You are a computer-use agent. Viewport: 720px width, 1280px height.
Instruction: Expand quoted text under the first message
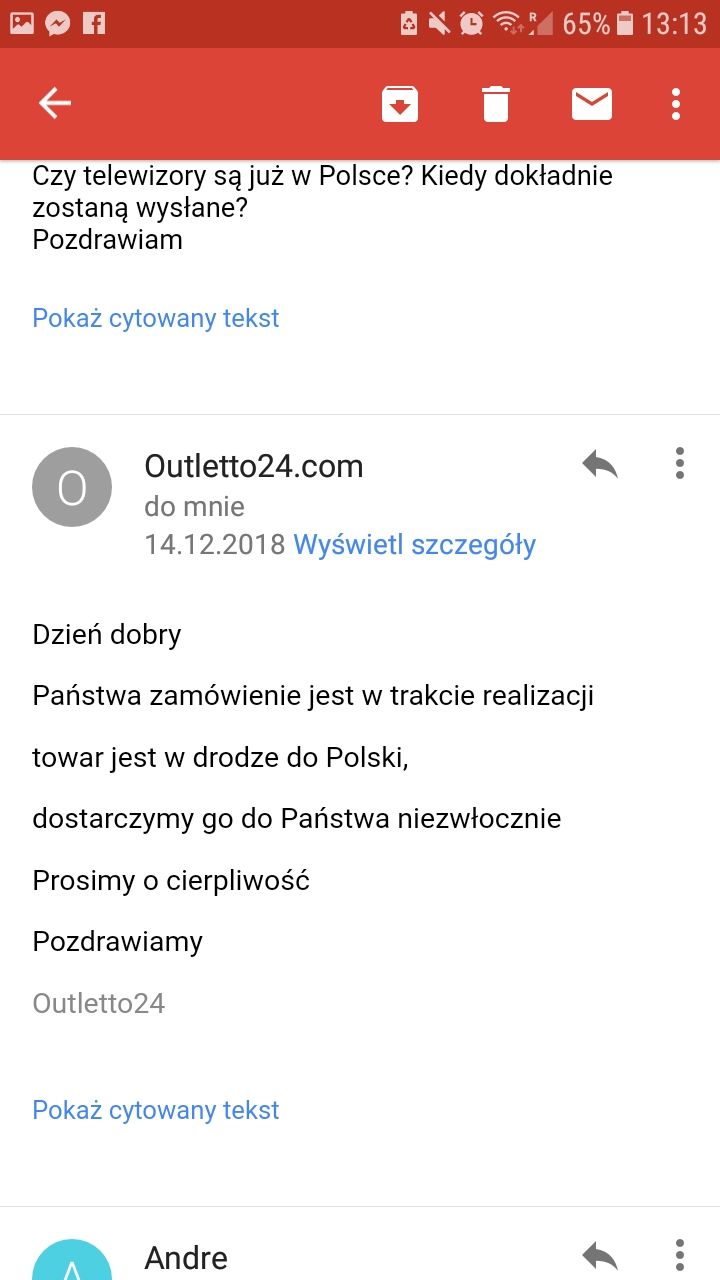point(156,317)
